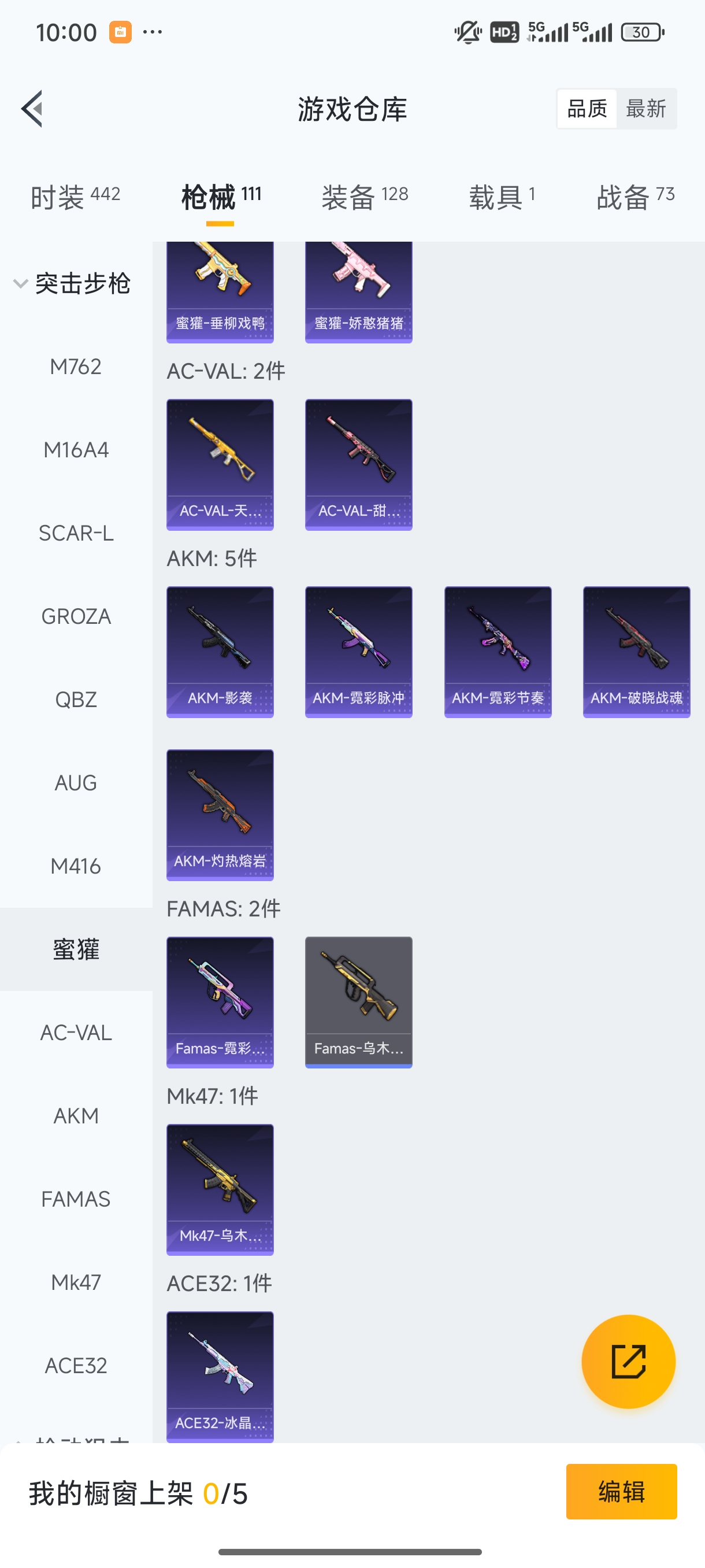Image resolution: width=705 pixels, height=1568 pixels.
Task: Tap the orange share floating button
Action: click(x=628, y=1362)
